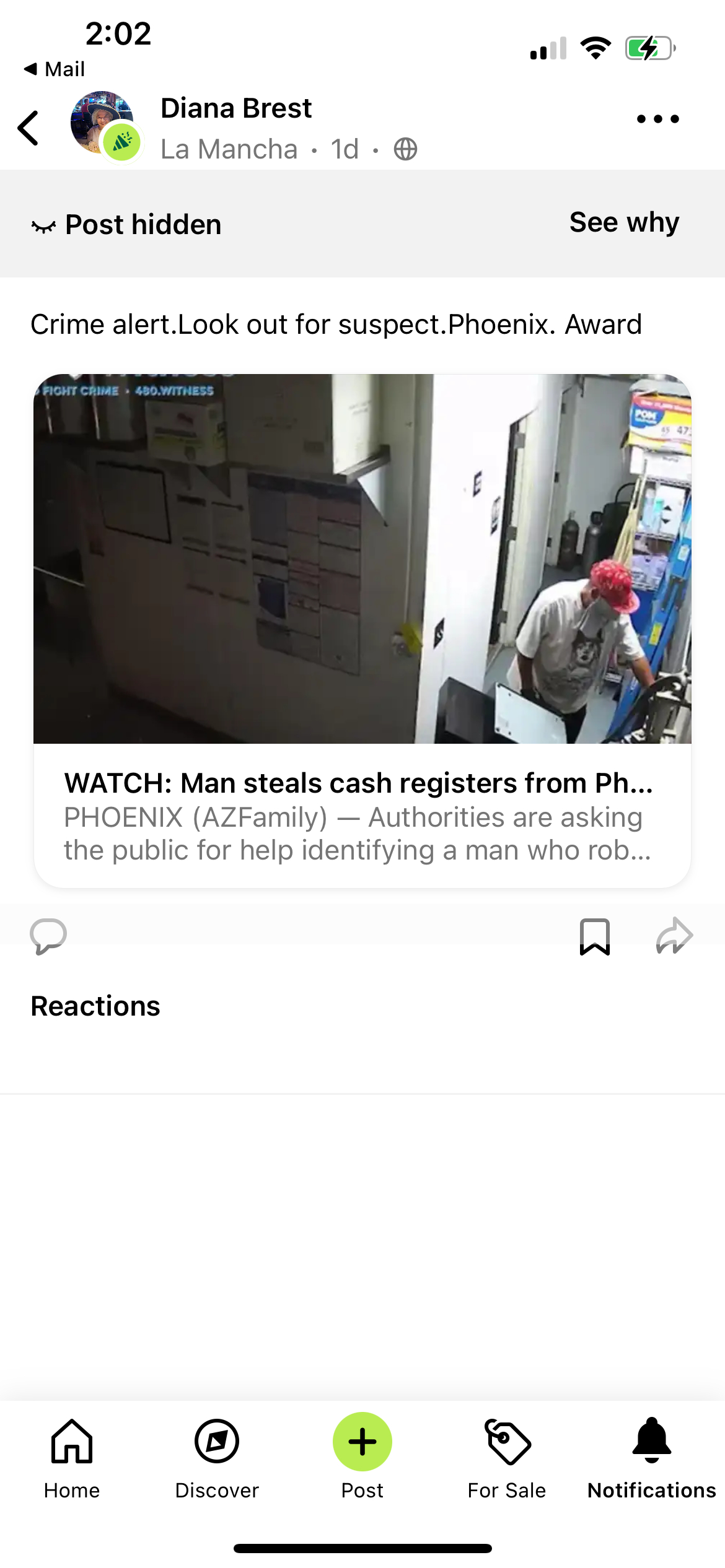Go back using the back arrow
The image size is (725, 1568).
(x=29, y=128)
